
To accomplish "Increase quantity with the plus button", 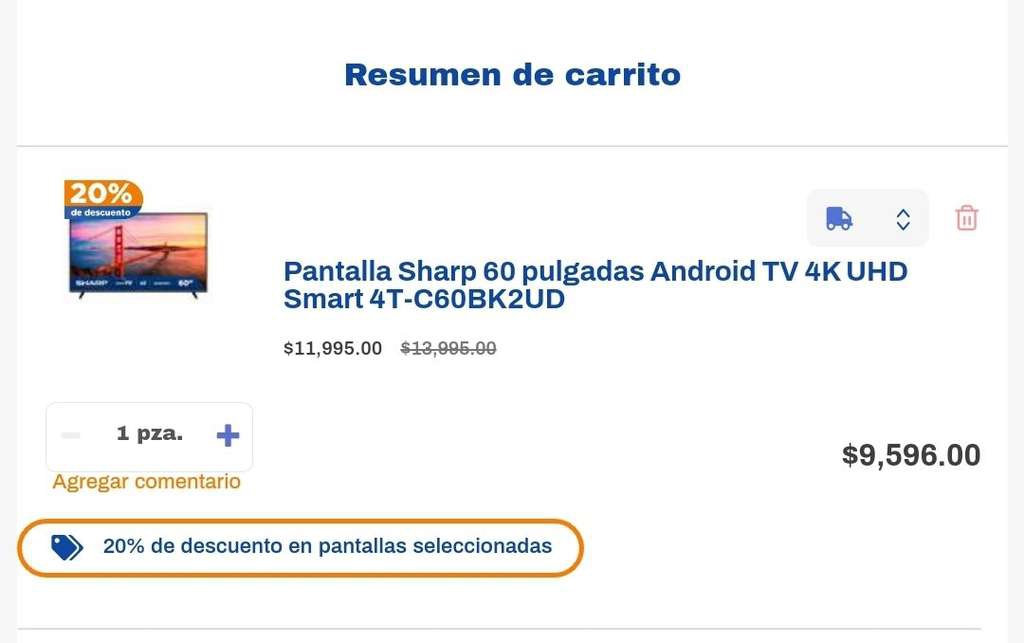I will 228,435.
